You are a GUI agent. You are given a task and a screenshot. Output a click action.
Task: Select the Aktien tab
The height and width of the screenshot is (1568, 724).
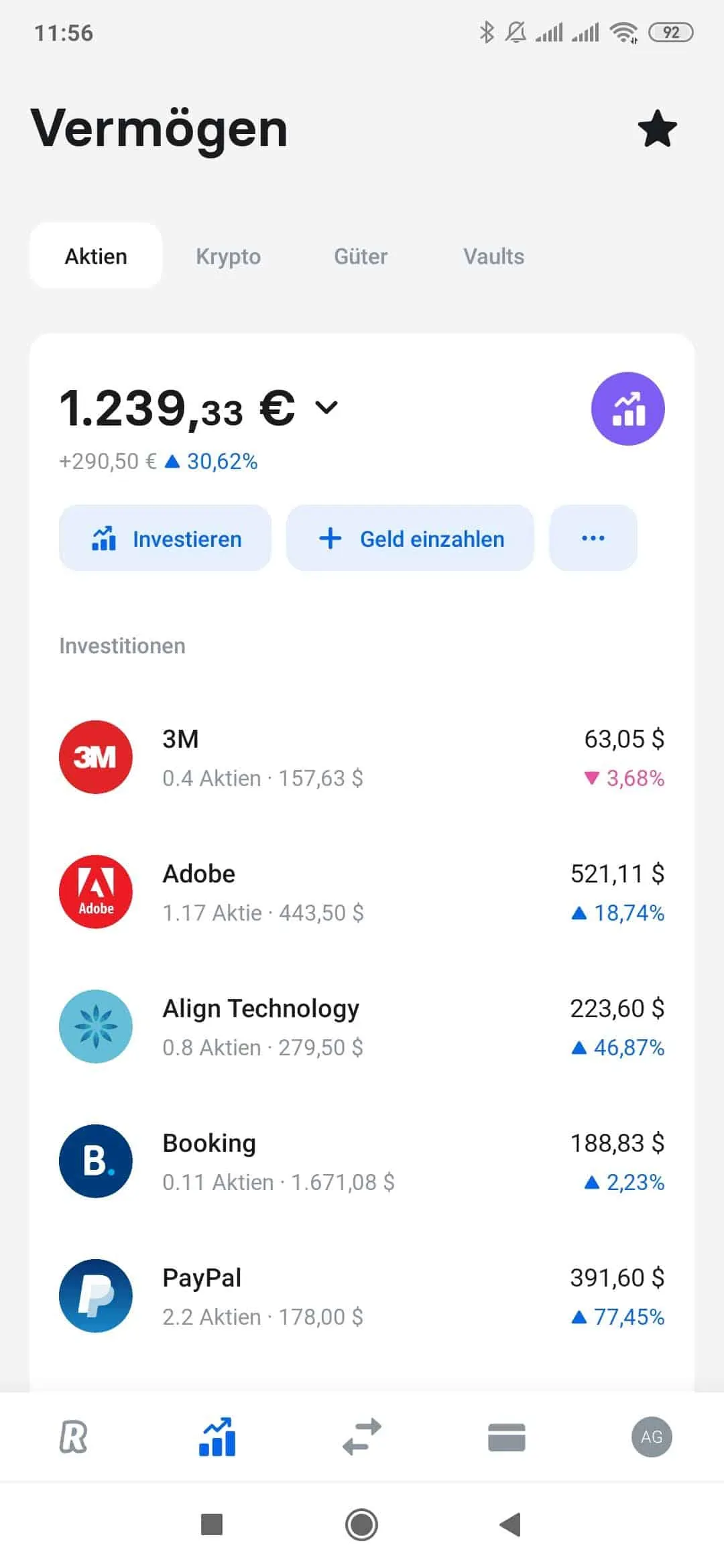pos(96,256)
